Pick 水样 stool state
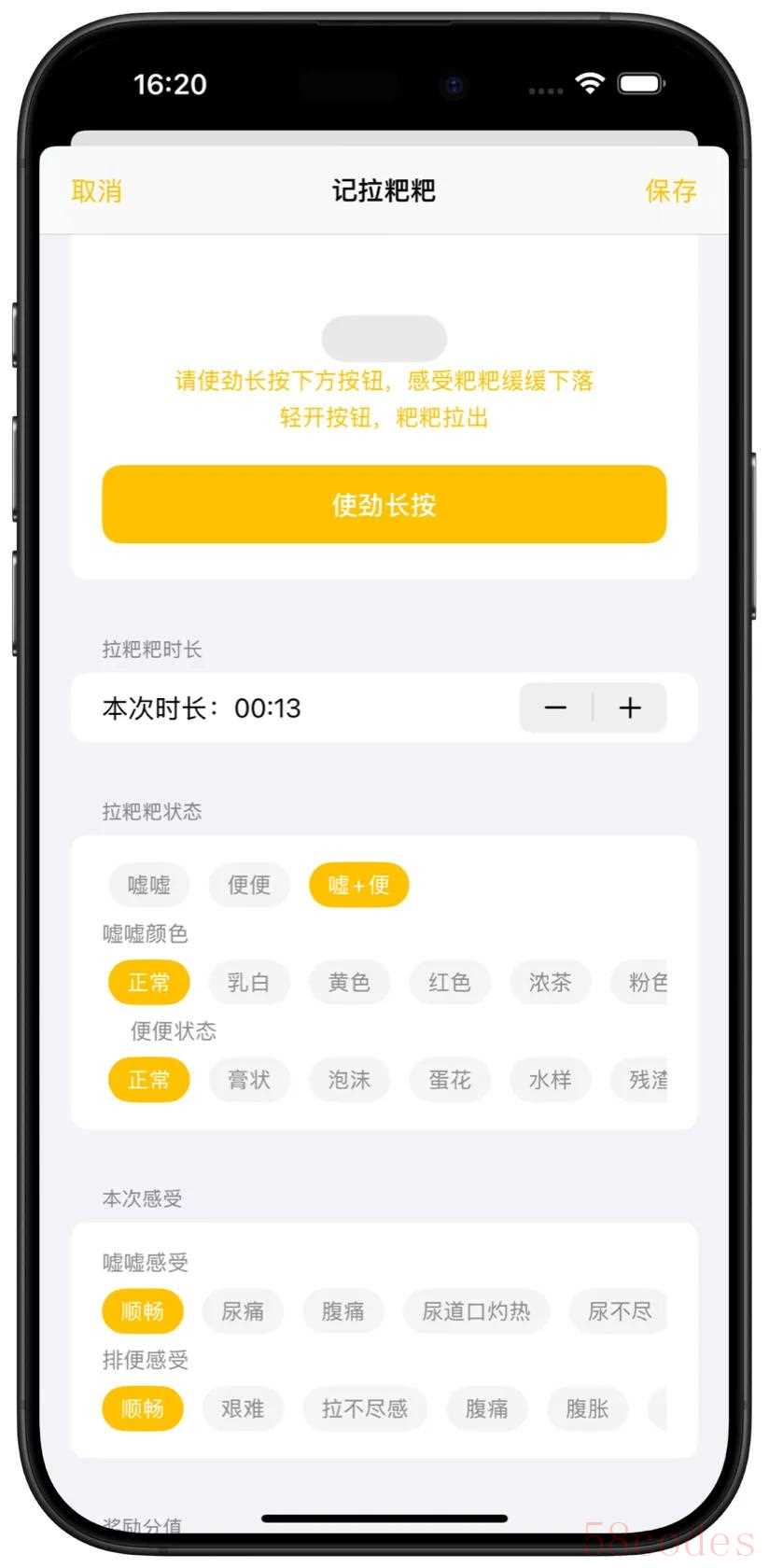Image resolution: width=769 pixels, height=1568 pixels. 550,1080
